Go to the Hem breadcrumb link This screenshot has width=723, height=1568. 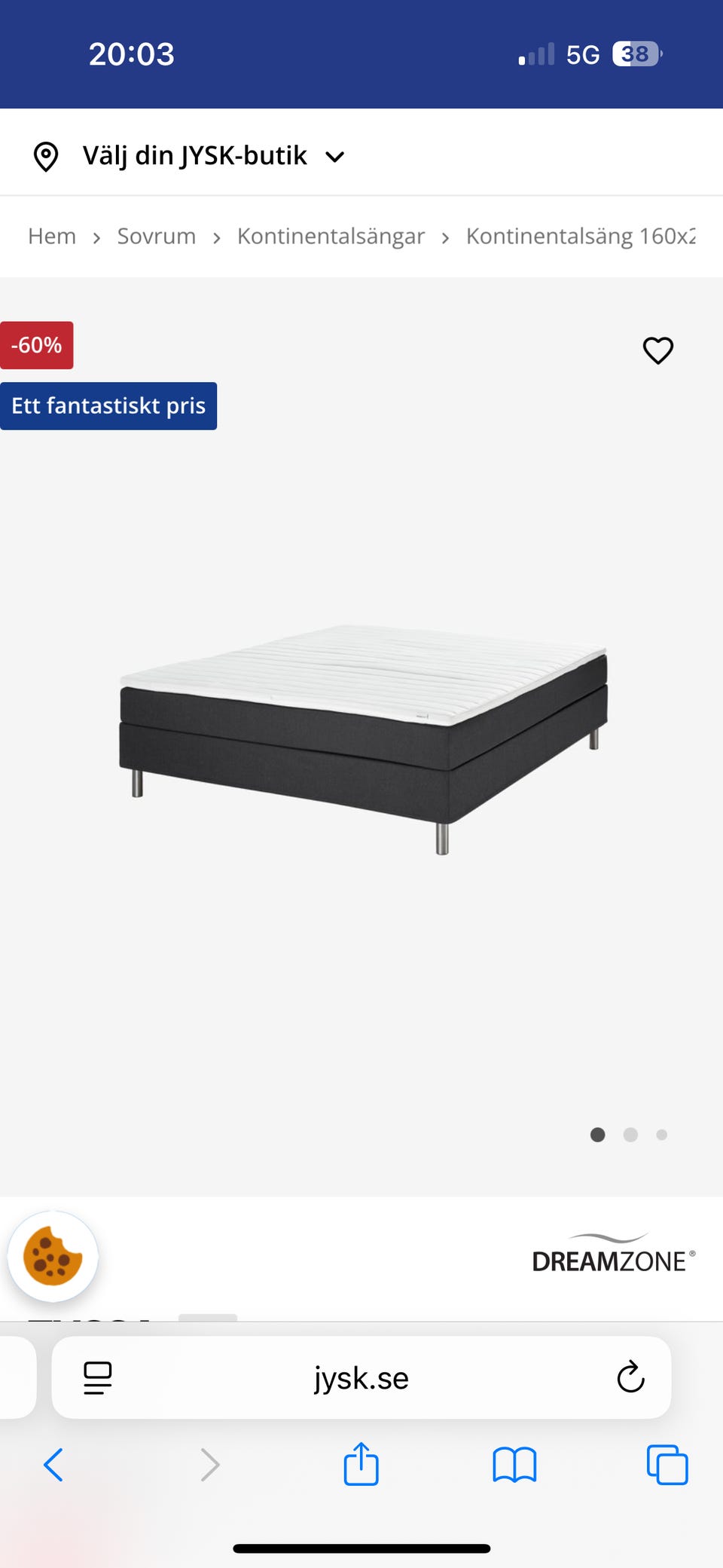(x=52, y=237)
